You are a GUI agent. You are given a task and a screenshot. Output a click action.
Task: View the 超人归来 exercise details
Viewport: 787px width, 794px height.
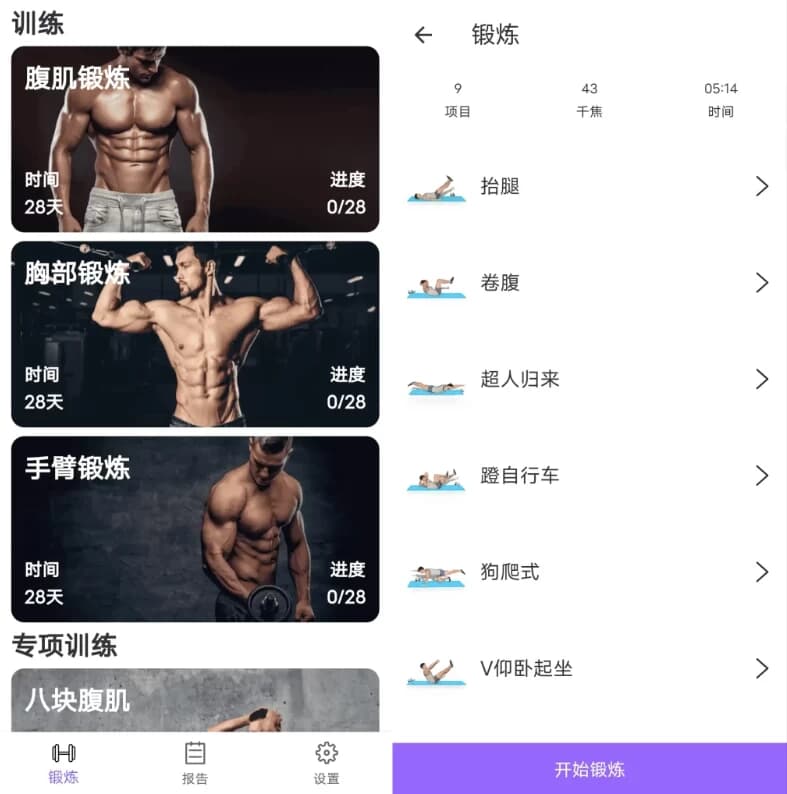589,379
